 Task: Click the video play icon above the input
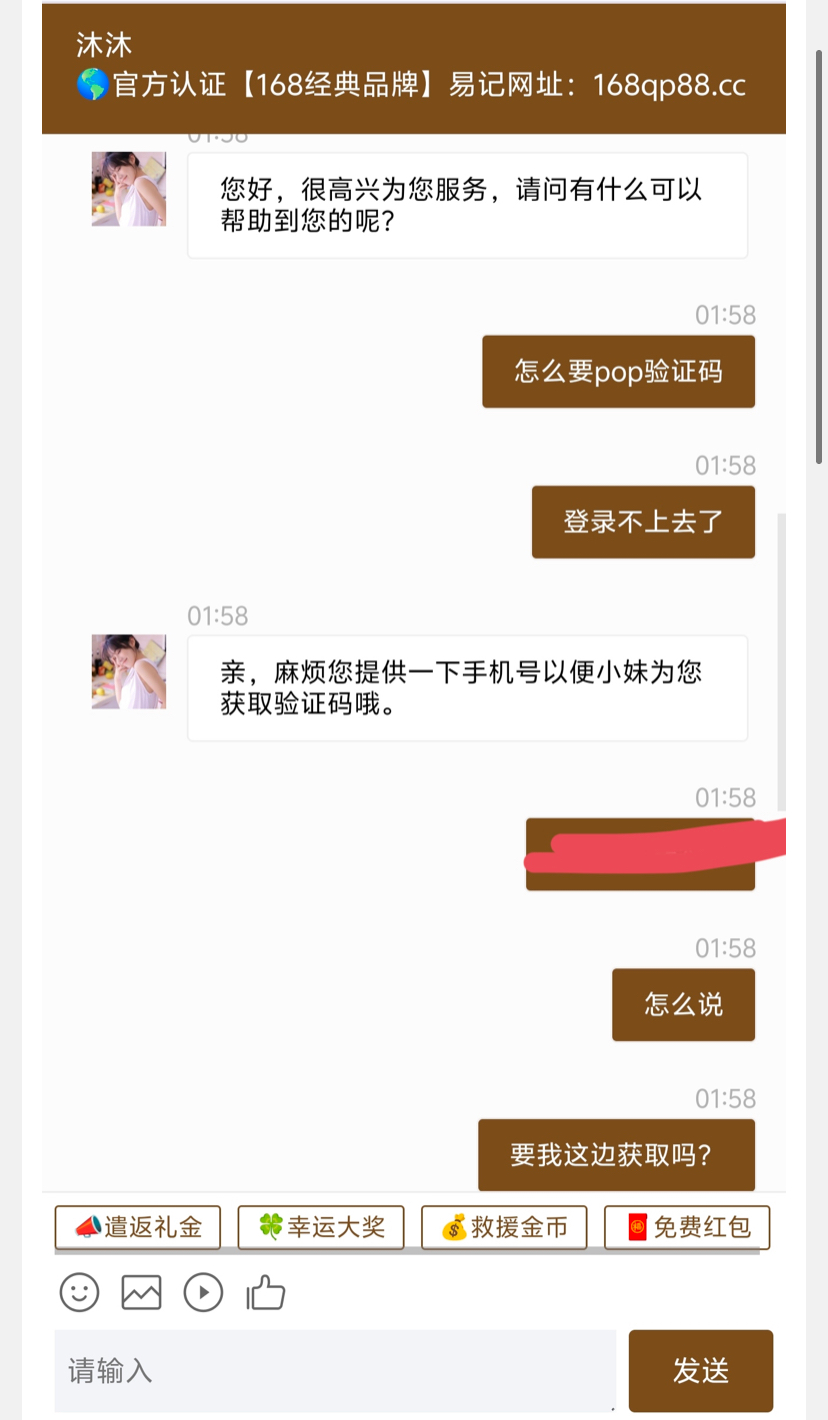point(203,1292)
